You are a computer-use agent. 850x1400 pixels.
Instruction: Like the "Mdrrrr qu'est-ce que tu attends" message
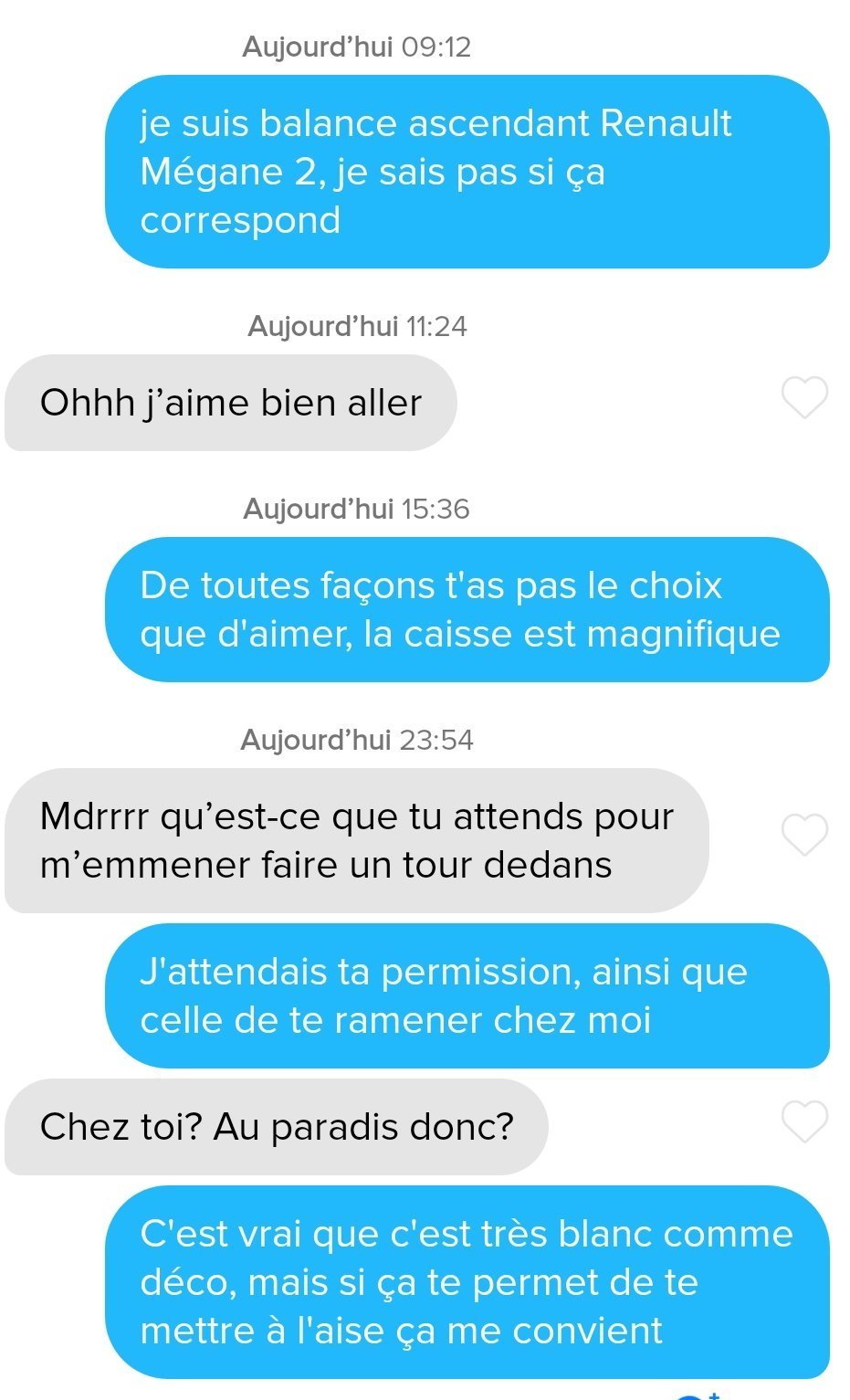804,835
